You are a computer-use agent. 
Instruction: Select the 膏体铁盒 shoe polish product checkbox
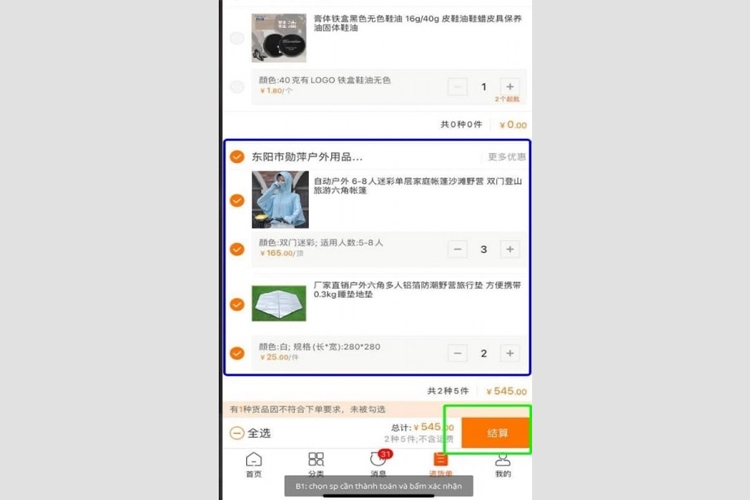[x=237, y=38]
